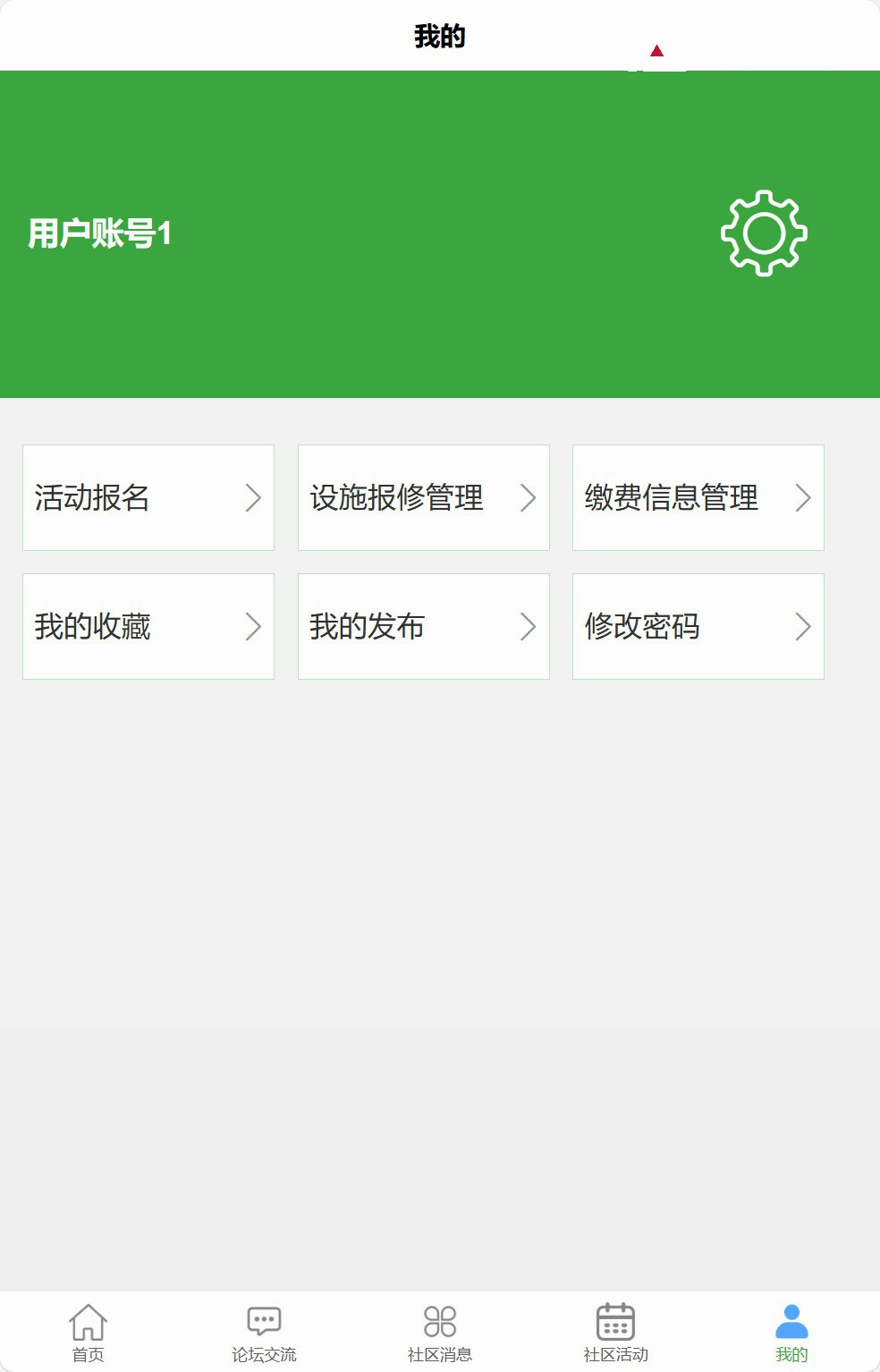Open 我的收藏 entry
880x1372 pixels.
click(x=148, y=626)
